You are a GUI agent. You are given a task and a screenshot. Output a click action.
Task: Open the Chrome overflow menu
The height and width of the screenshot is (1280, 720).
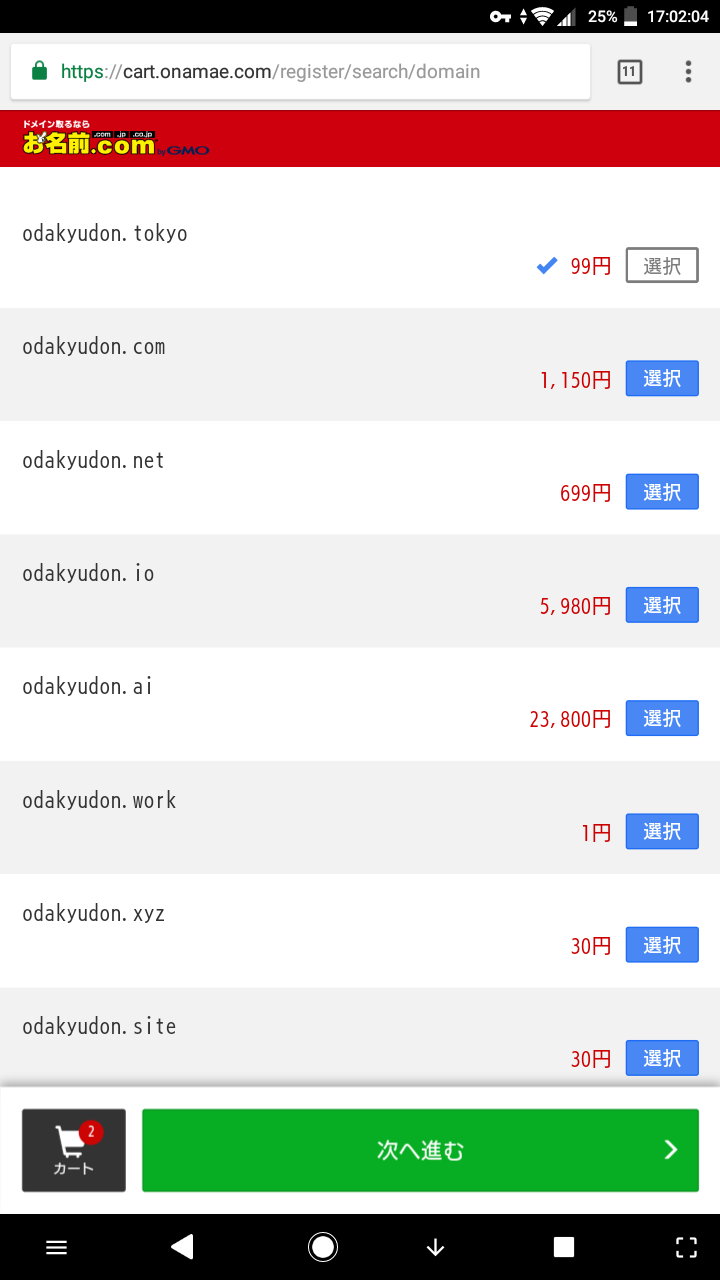point(688,72)
